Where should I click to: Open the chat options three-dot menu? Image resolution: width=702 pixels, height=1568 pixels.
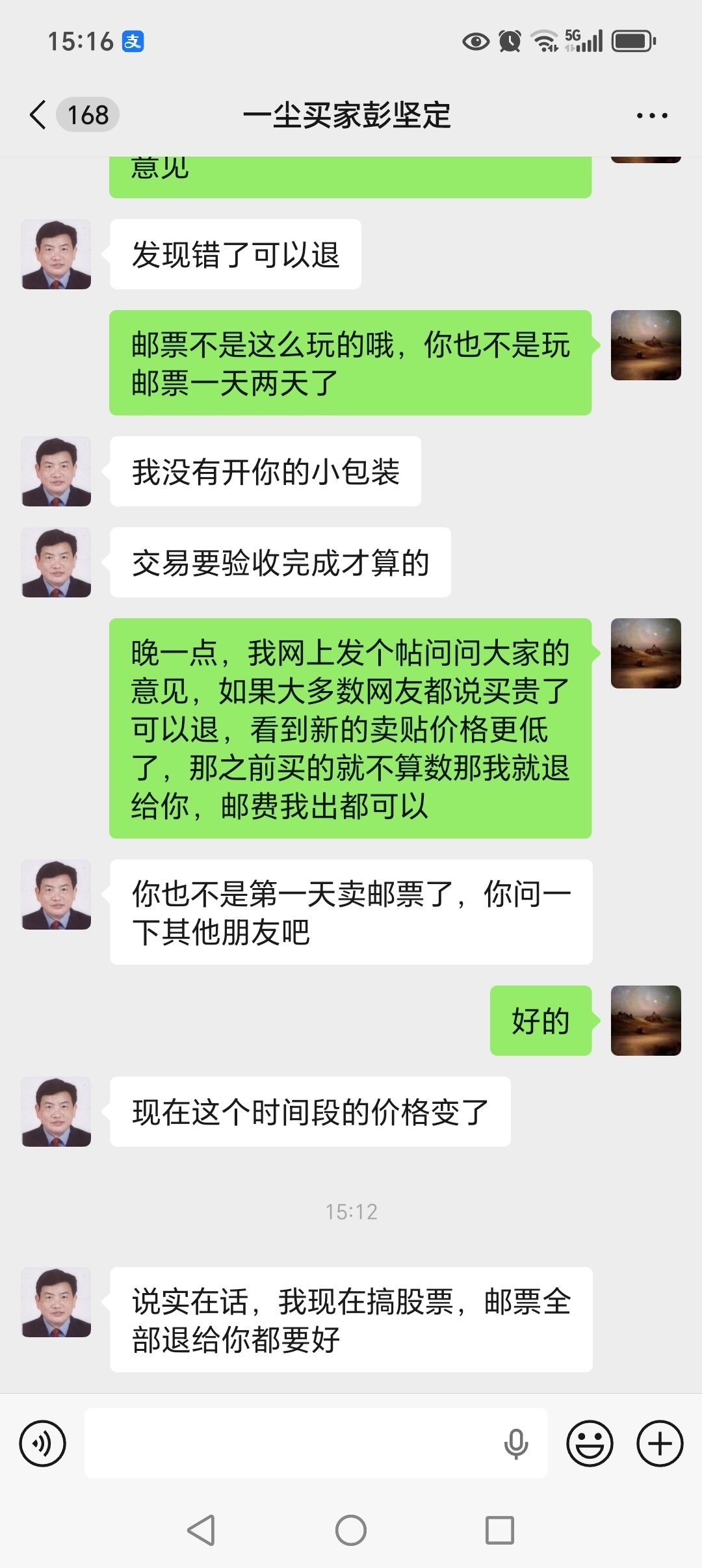(651, 116)
